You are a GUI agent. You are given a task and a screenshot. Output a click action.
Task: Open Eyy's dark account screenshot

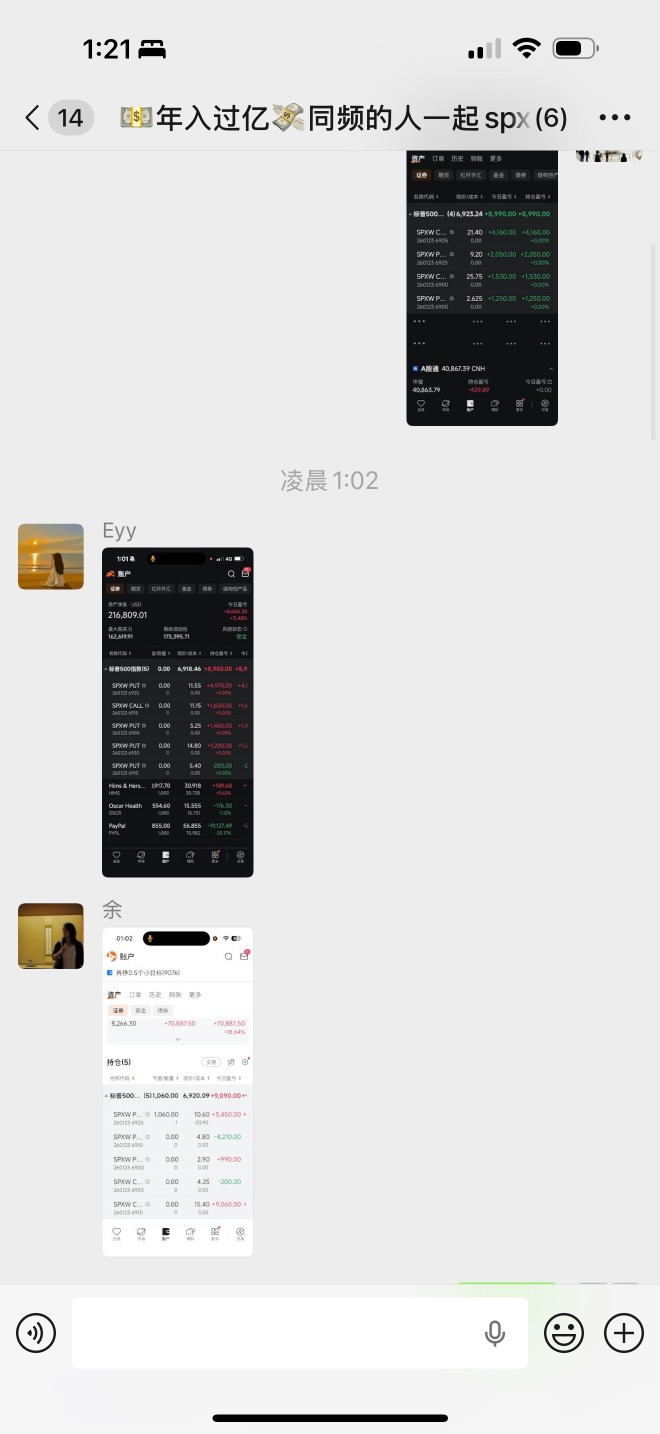pos(178,712)
